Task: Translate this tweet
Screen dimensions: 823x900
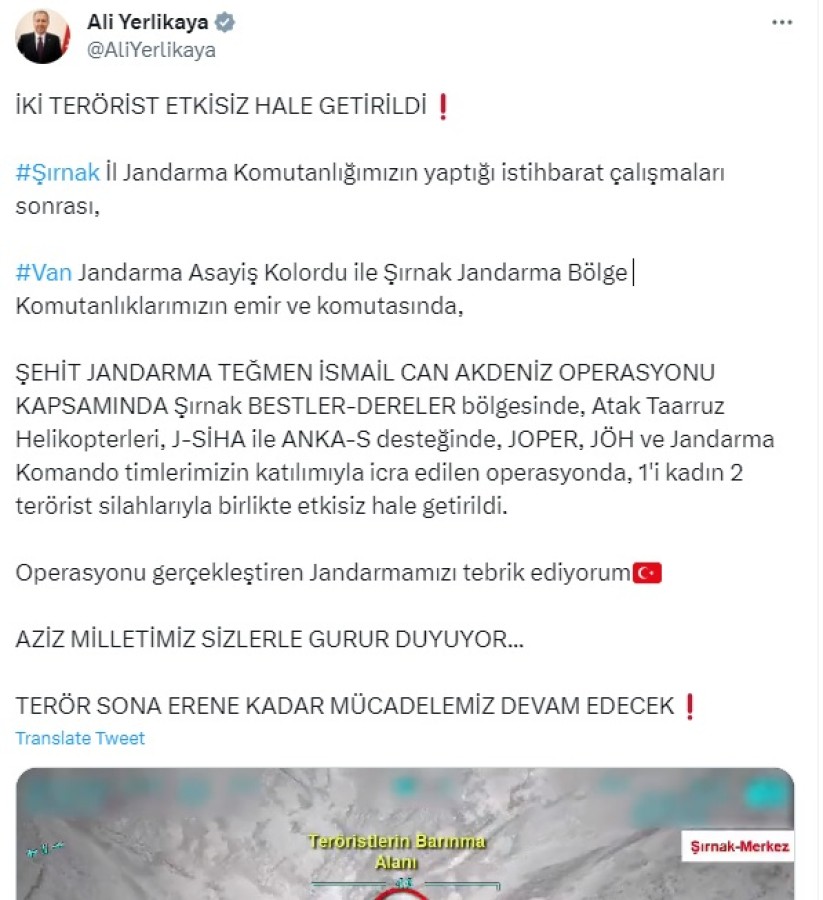Action: click(80, 738)
